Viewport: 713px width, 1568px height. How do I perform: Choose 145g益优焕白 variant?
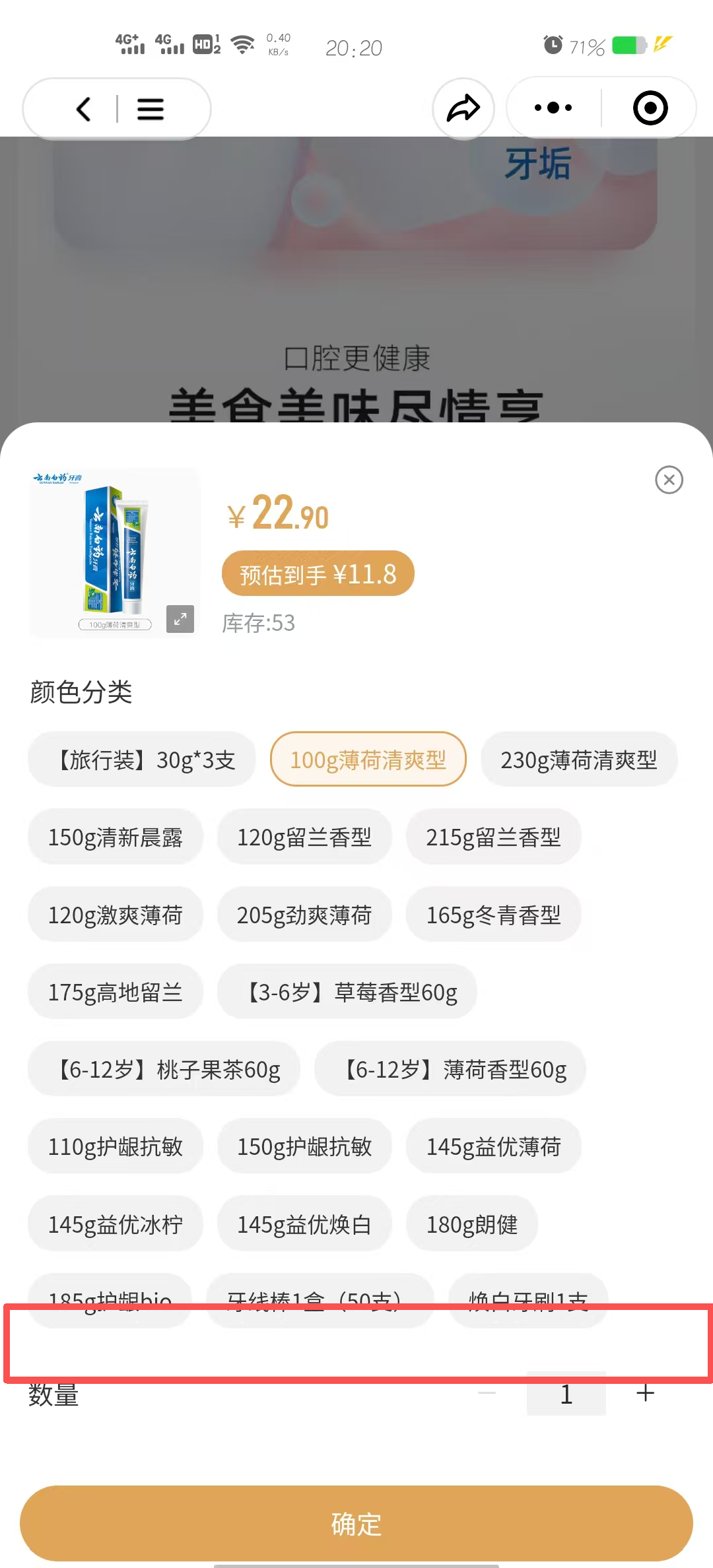tap(304, 1225)
